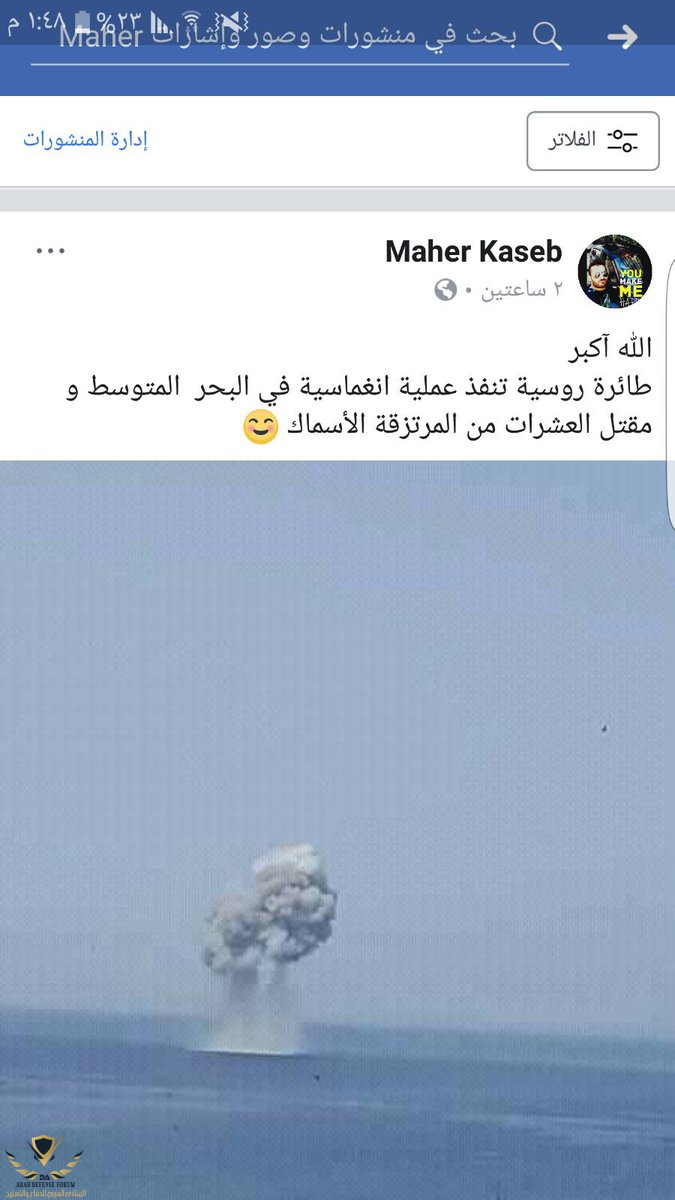This screenshot has height=1200, width=675.
Task: Open the إدارة المنشورات link
Action: tap(86, 140)
